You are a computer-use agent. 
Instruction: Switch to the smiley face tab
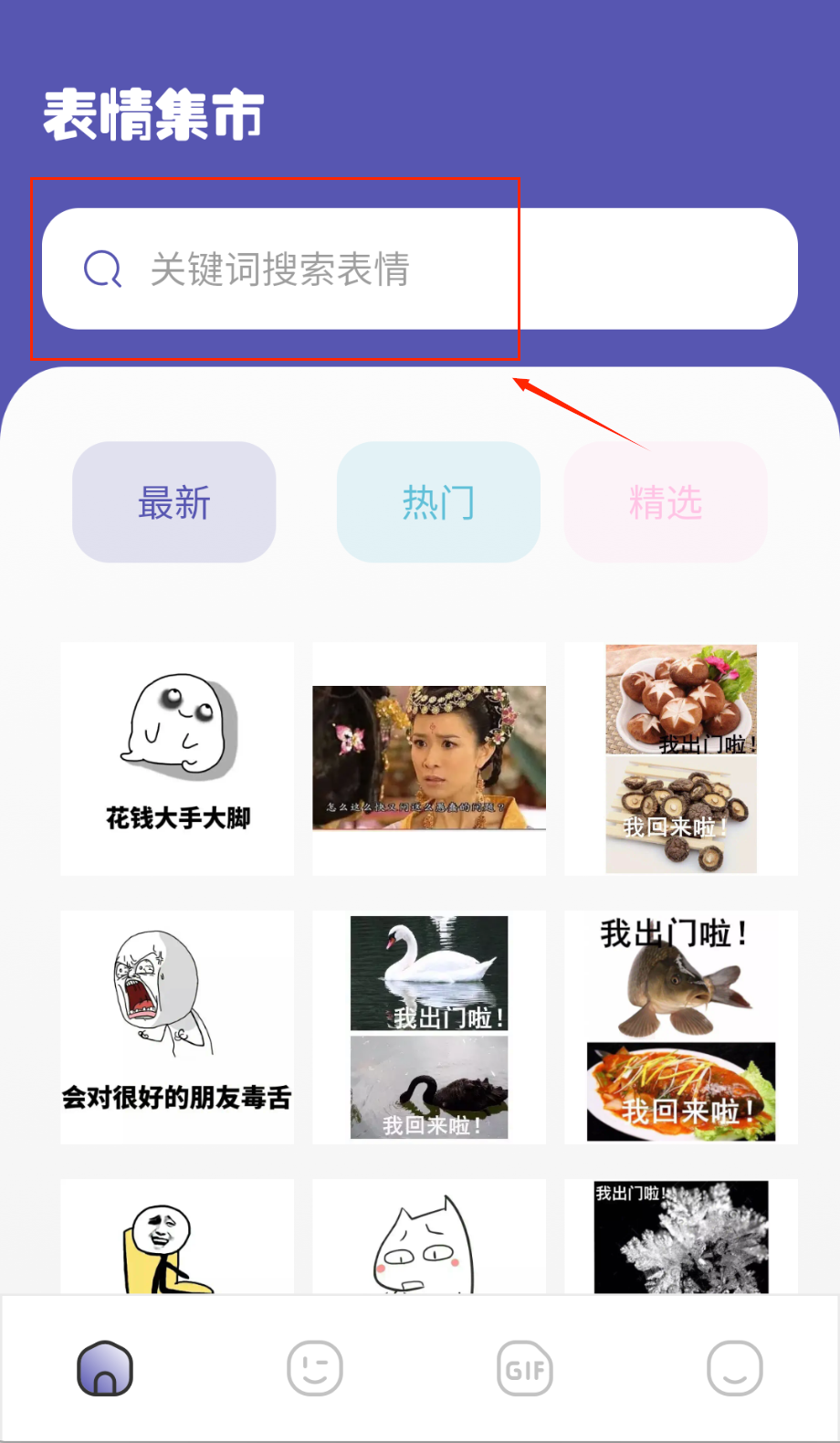coord(735,1368)
